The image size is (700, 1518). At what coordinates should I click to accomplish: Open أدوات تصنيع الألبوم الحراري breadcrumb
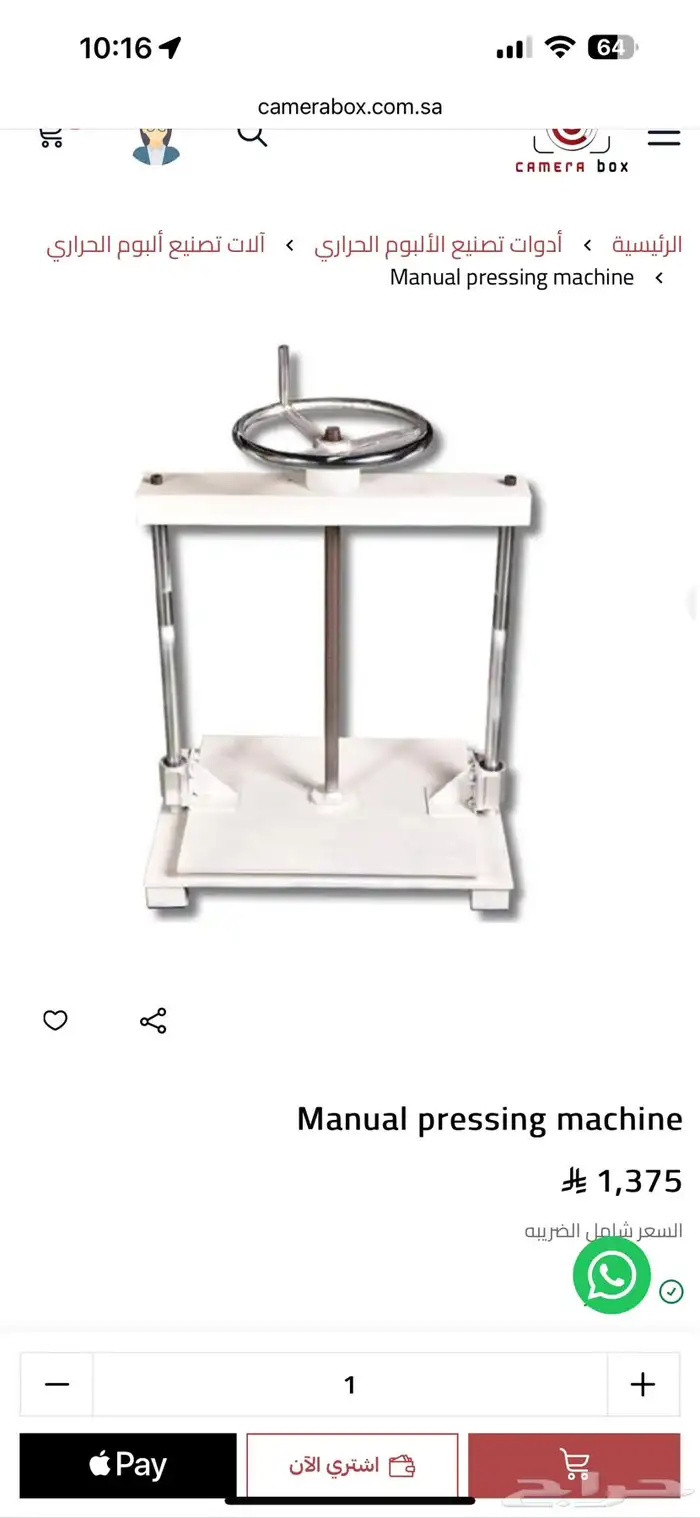(x=438, y=244)
